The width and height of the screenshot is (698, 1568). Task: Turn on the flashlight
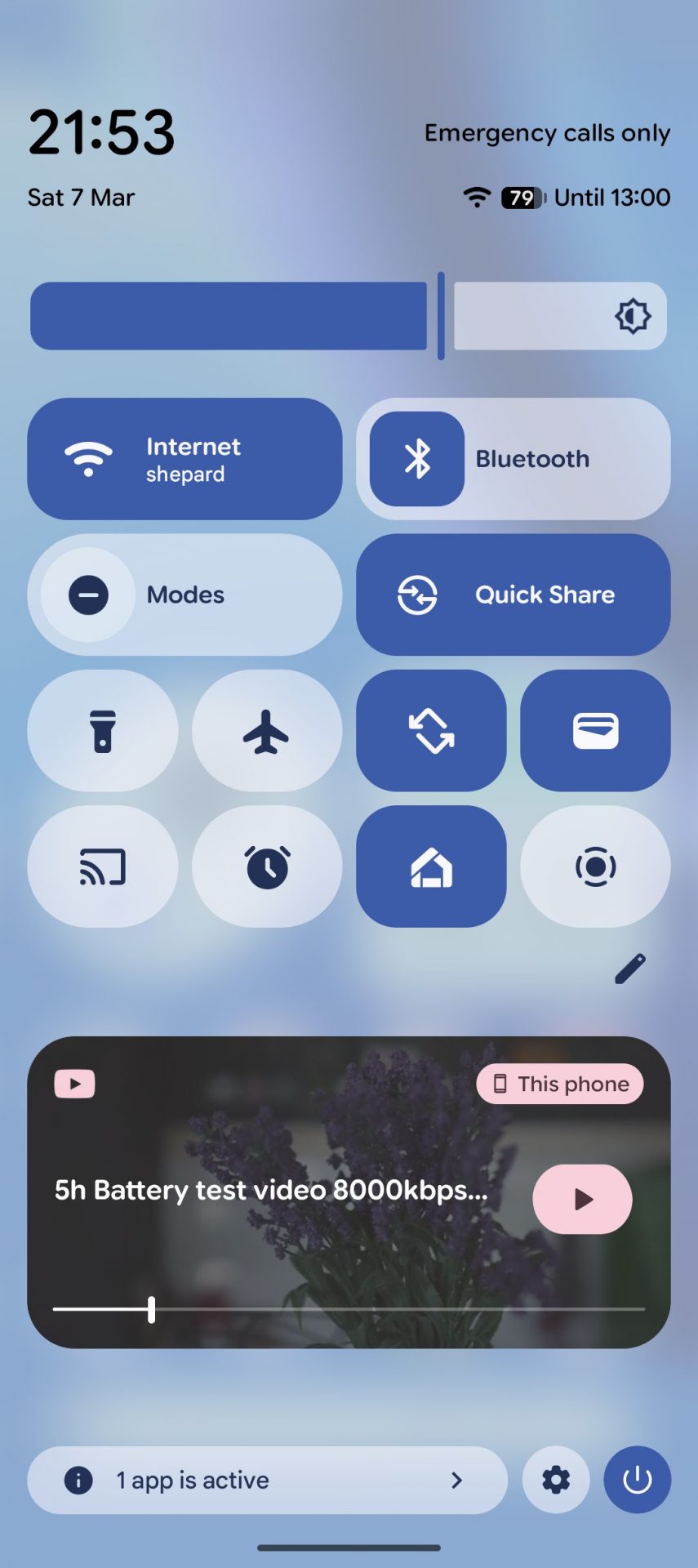coord(103,731)
